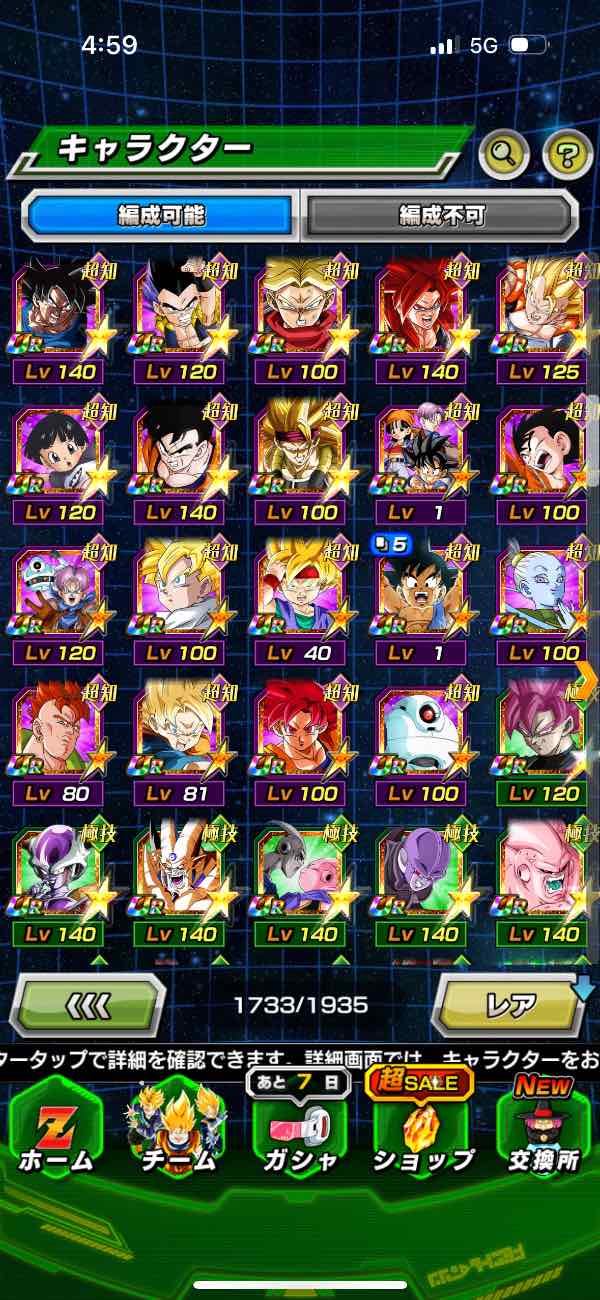Select the Lv 125 character card
This screenshot has width=600, height=1300.
click(543, 320)
